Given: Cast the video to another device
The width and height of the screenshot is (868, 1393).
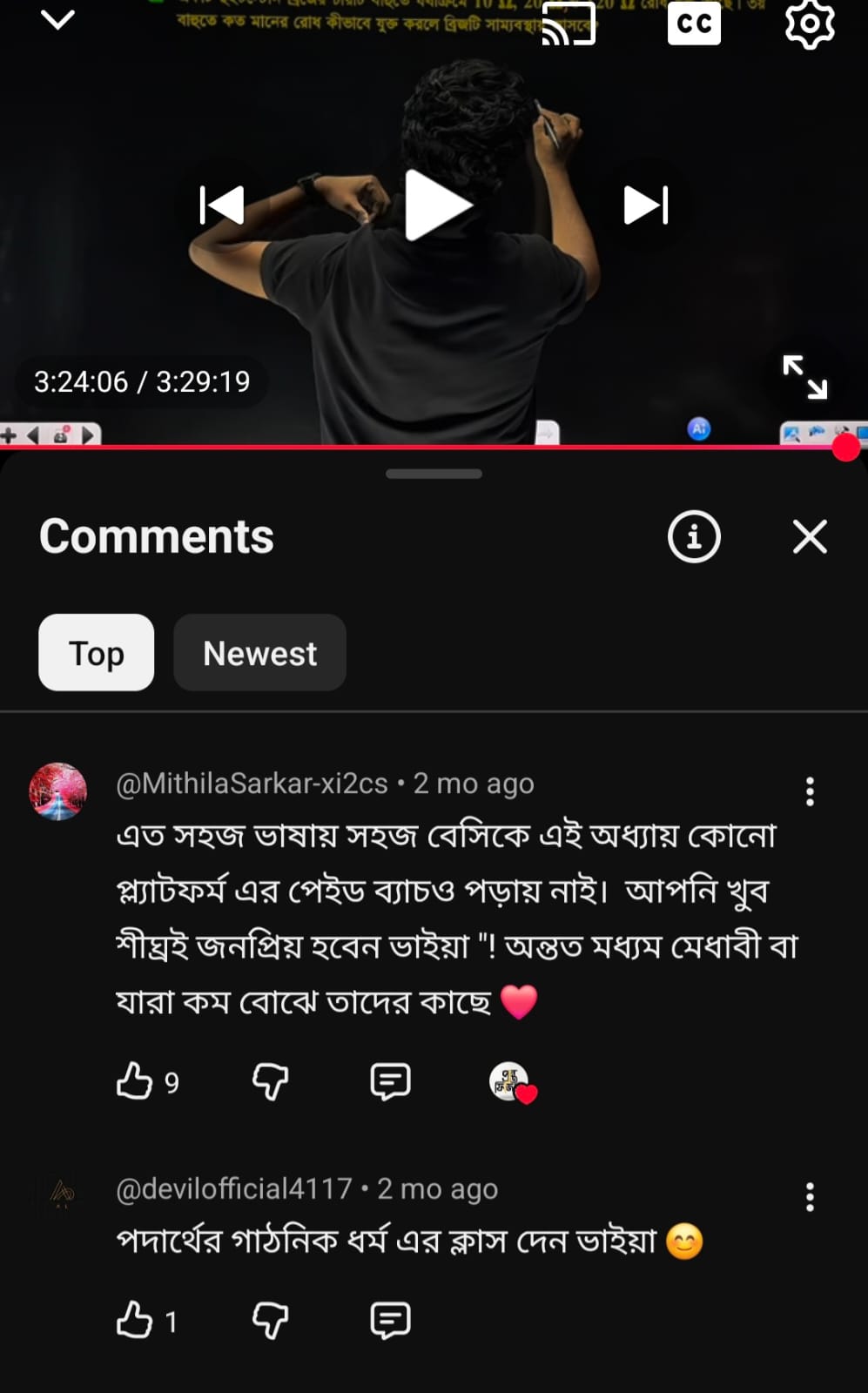Looking at the screenshot, I should pos(569,24).
